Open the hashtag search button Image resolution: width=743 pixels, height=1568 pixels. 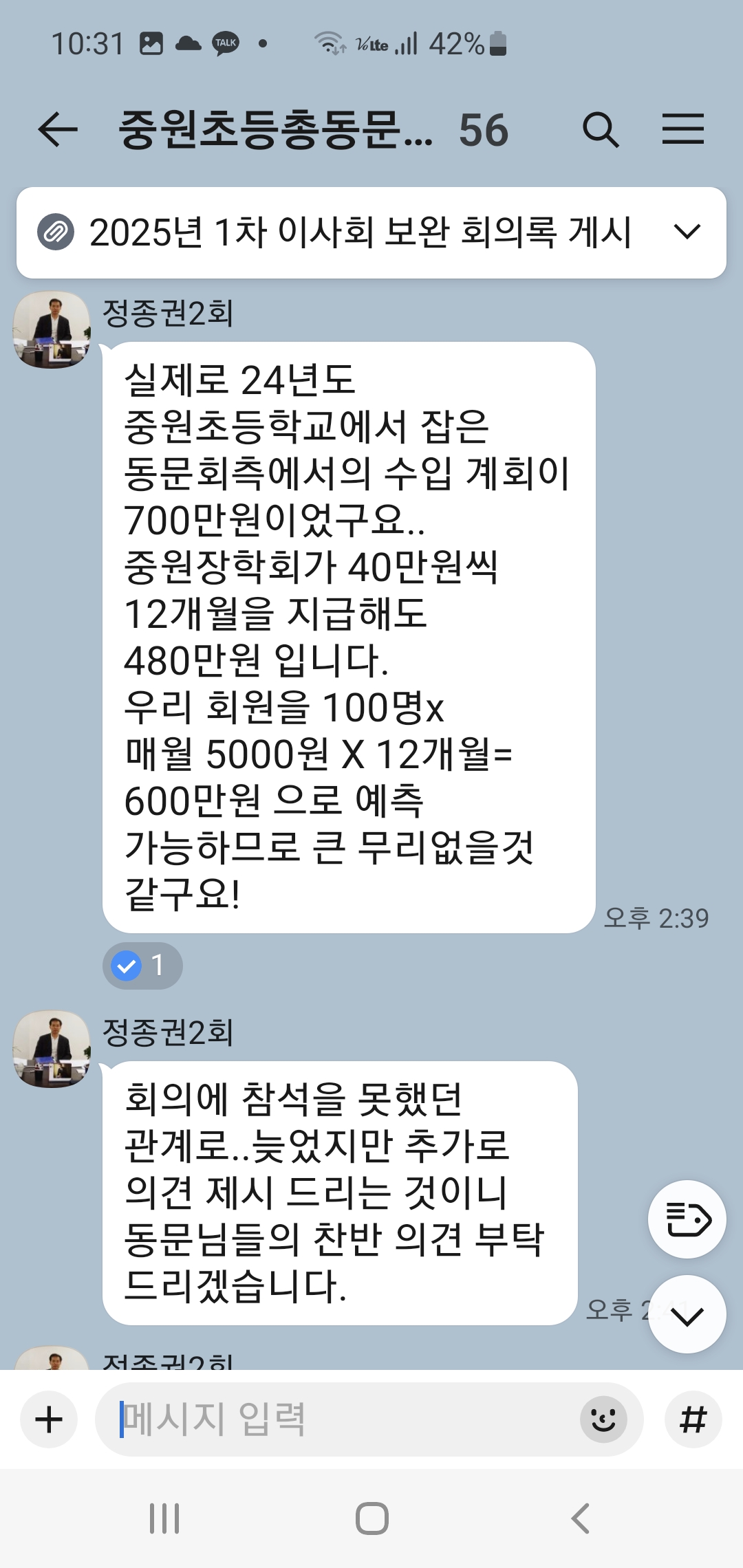click(x=693, y=1419)
